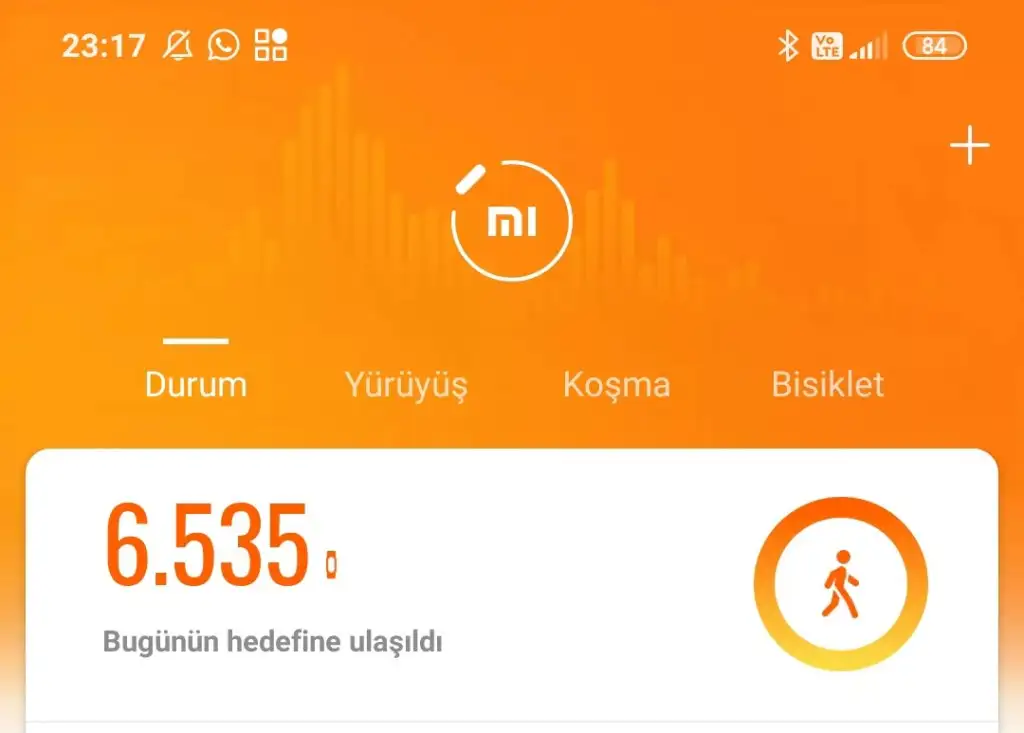Tap the Mi sync circle
The image size is (1024, 733).
click(x=512, y=221)
